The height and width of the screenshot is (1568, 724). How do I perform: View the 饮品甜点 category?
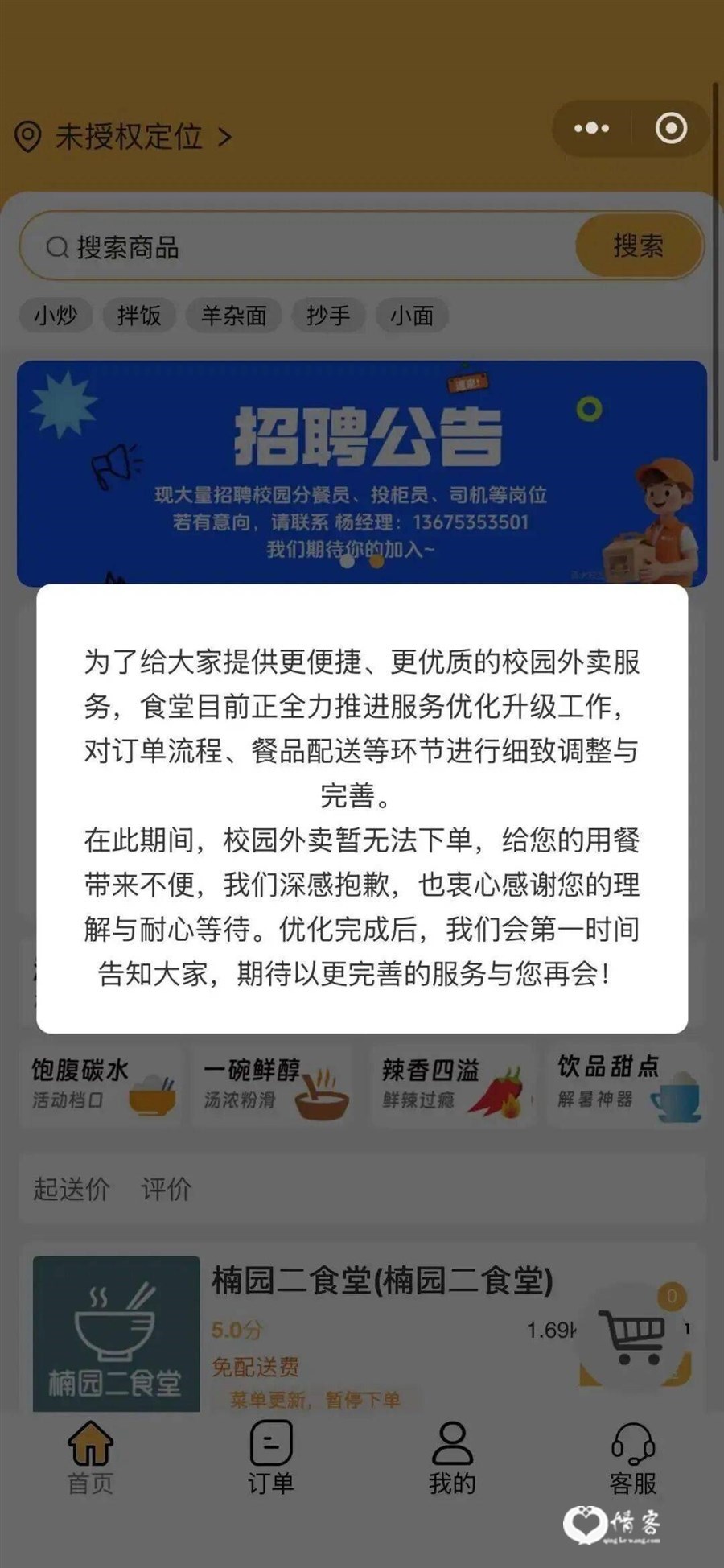click(627, 1084)
